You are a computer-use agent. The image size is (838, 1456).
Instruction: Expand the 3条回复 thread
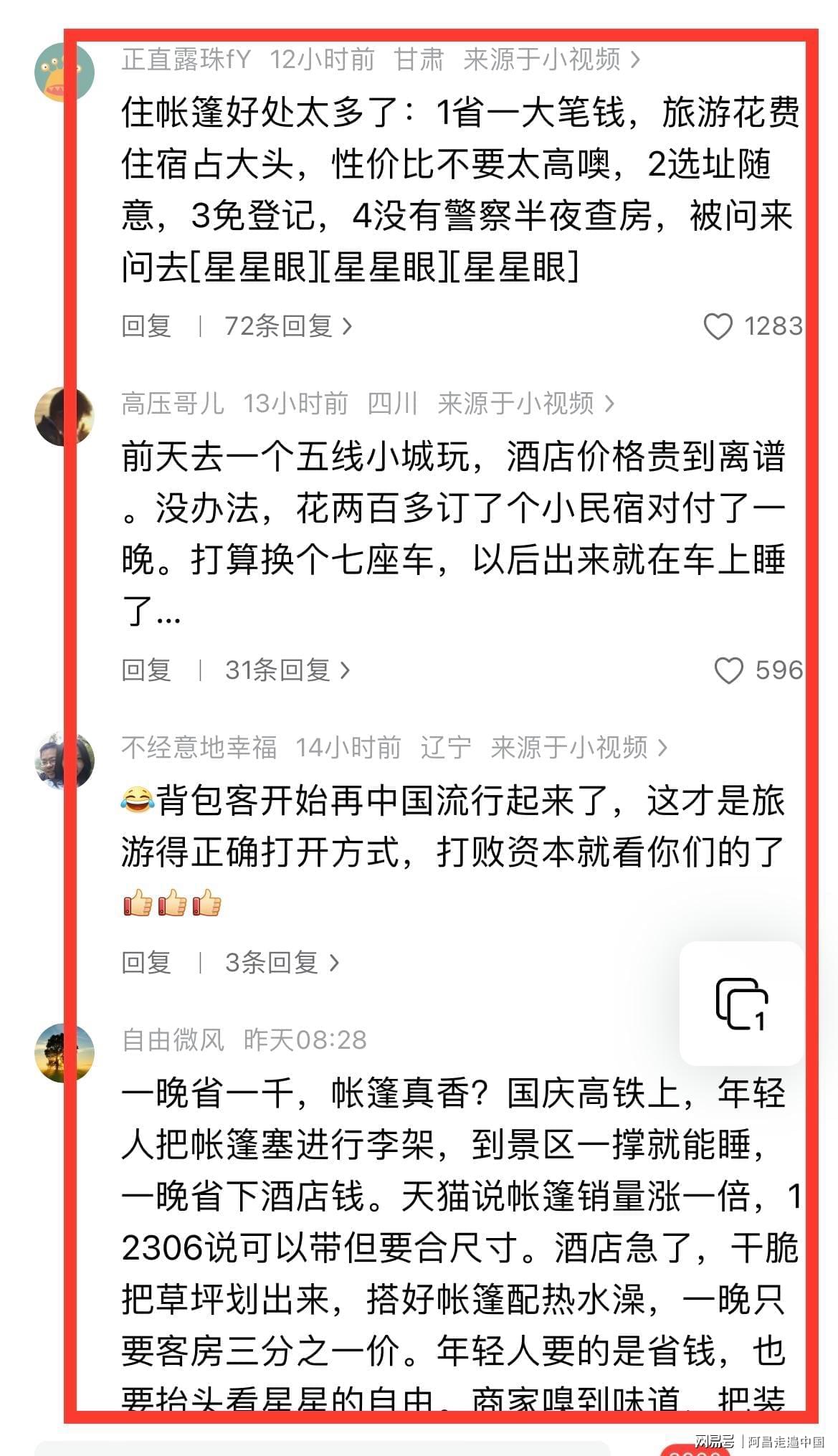(x=281, y=962)
